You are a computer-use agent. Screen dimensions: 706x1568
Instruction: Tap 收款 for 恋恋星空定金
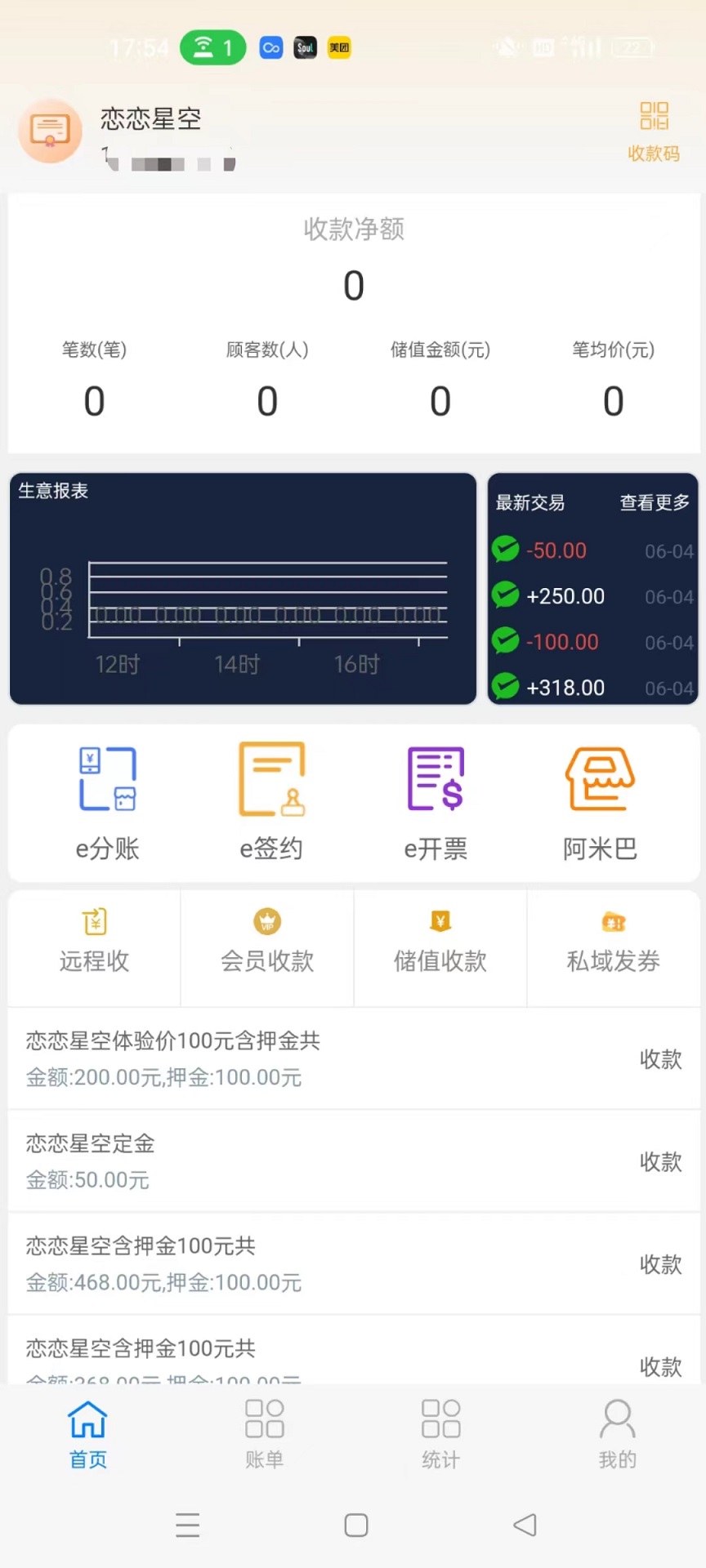pyautogui.click(x=660, y=1161)
